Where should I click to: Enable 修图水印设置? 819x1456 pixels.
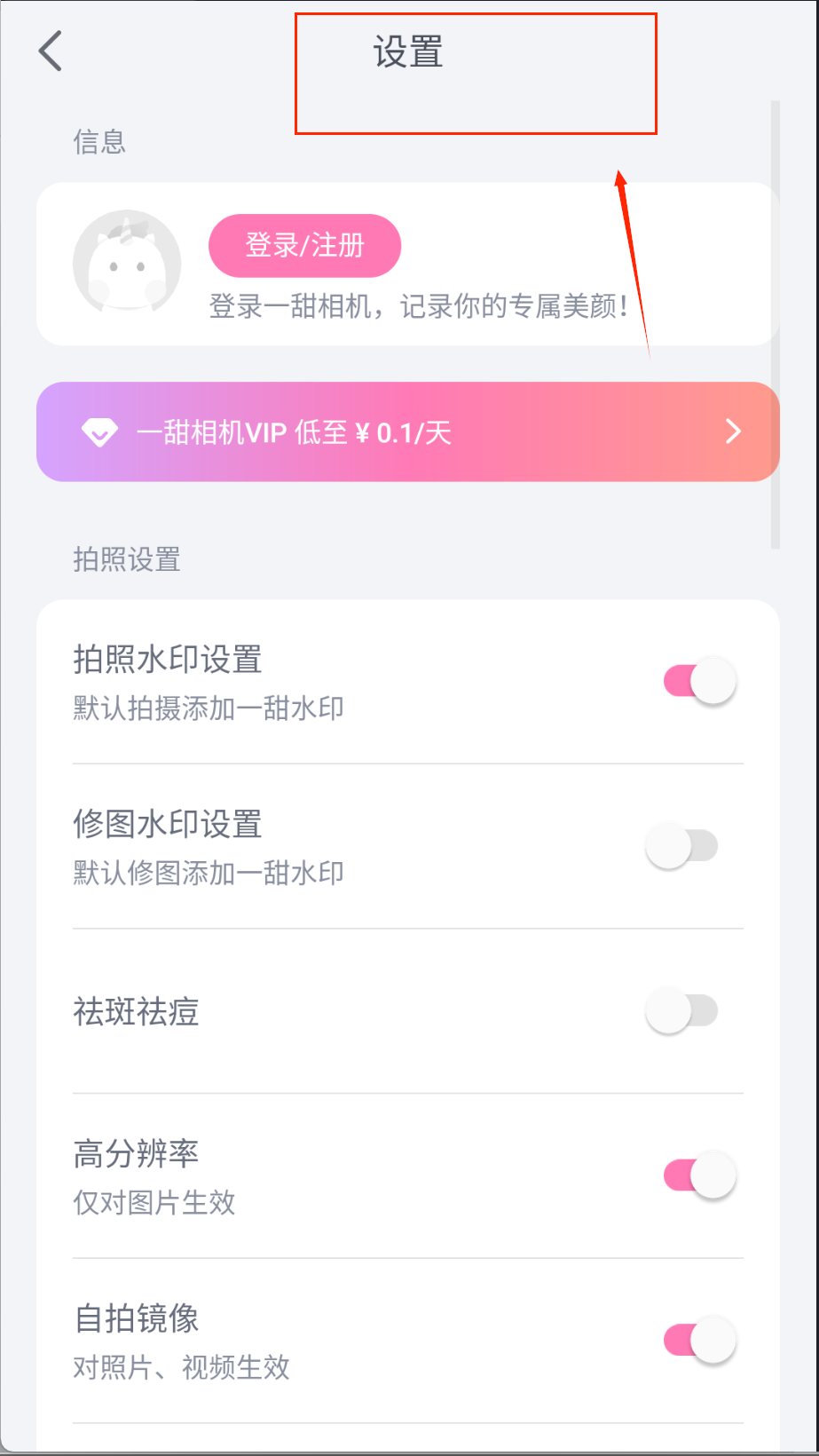[x=681, y=846]
